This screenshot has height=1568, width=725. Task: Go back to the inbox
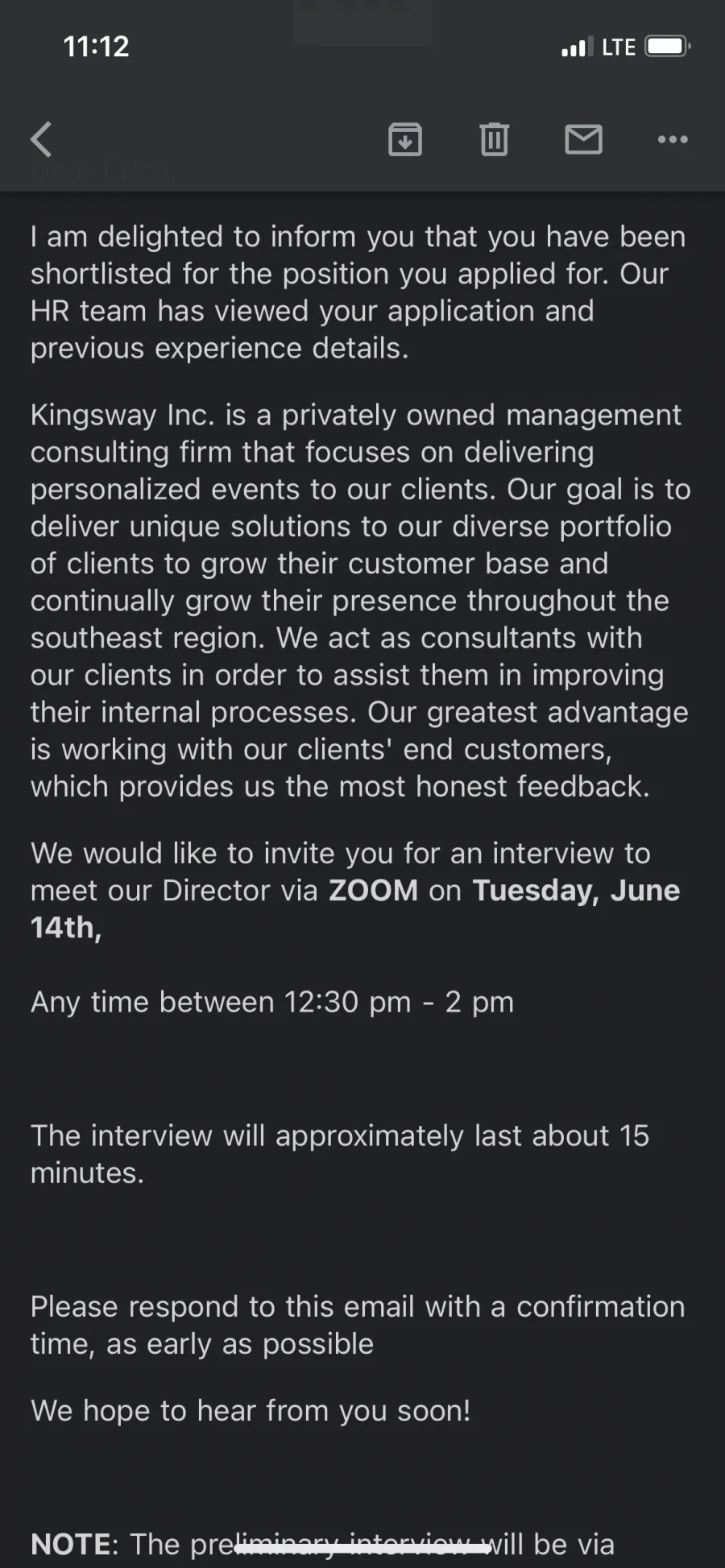click(x=41, y=139)
